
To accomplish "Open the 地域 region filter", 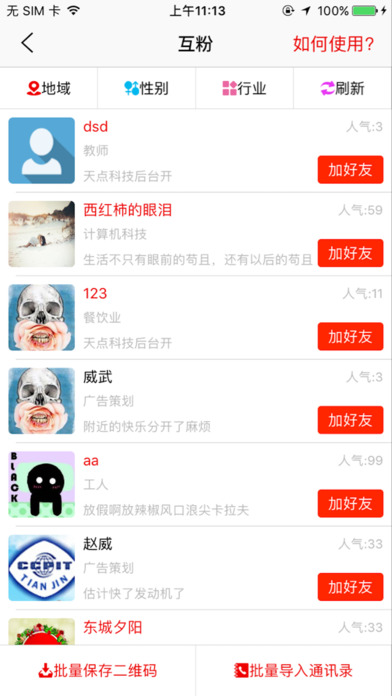I will [x=49, y=88].
